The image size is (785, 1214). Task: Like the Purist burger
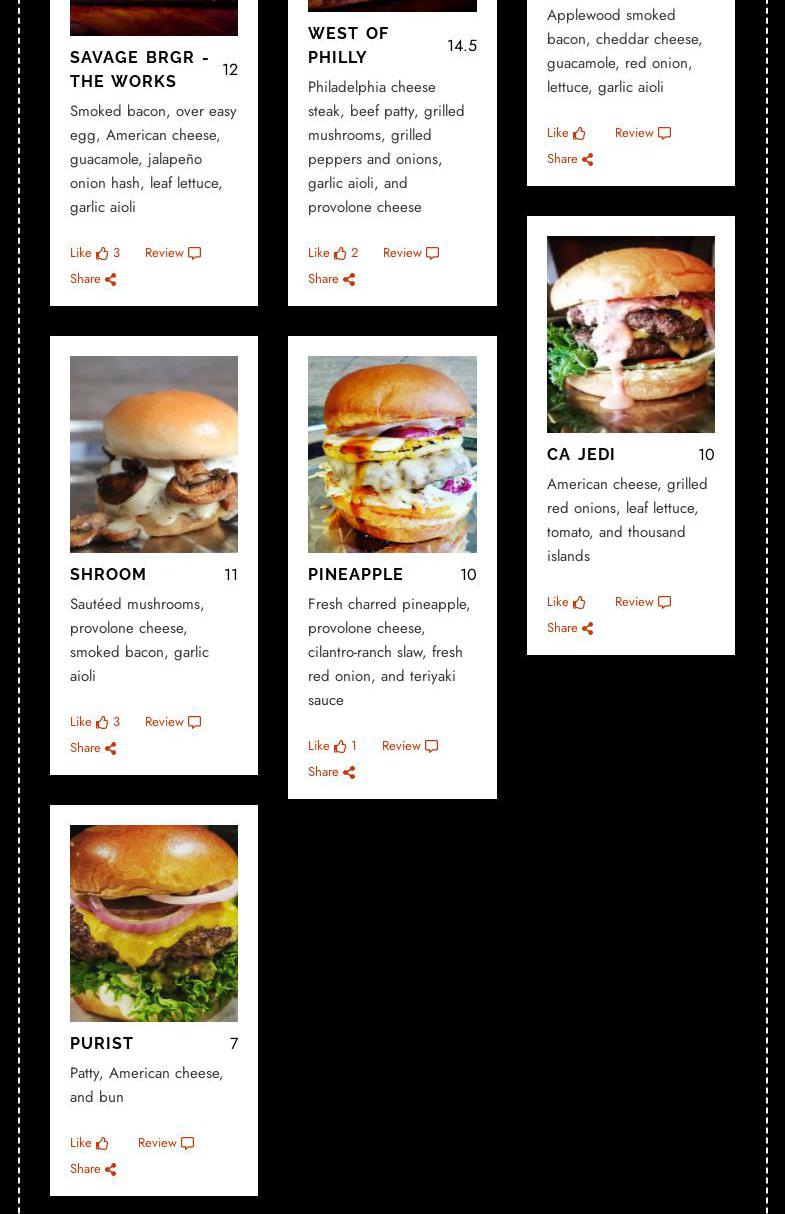pyautogui.click(x=89, y=1143)
